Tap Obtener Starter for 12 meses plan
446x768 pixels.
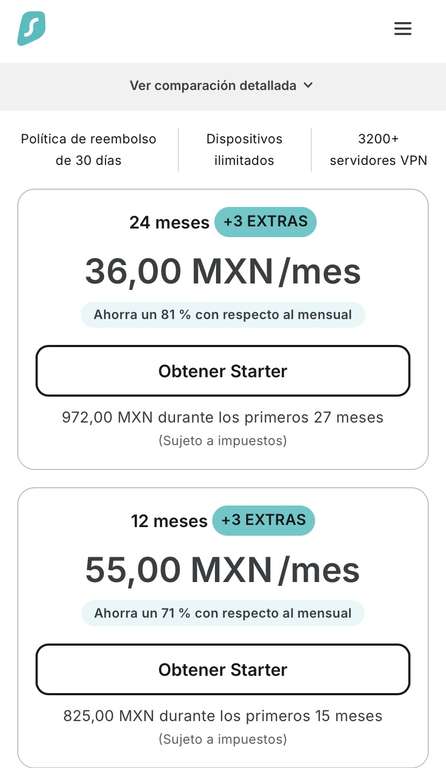point(223,669)
